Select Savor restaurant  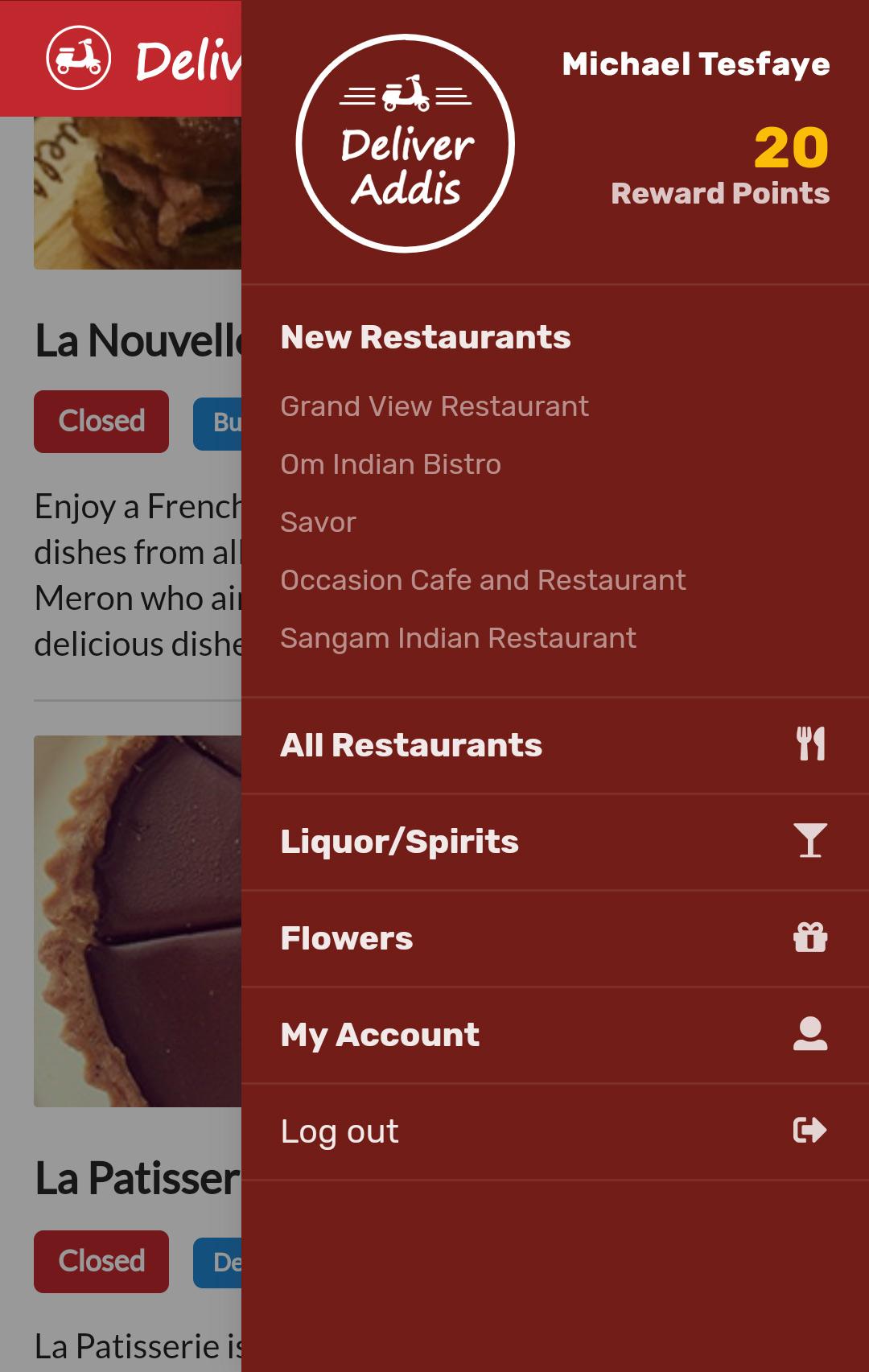coord(318,522)
